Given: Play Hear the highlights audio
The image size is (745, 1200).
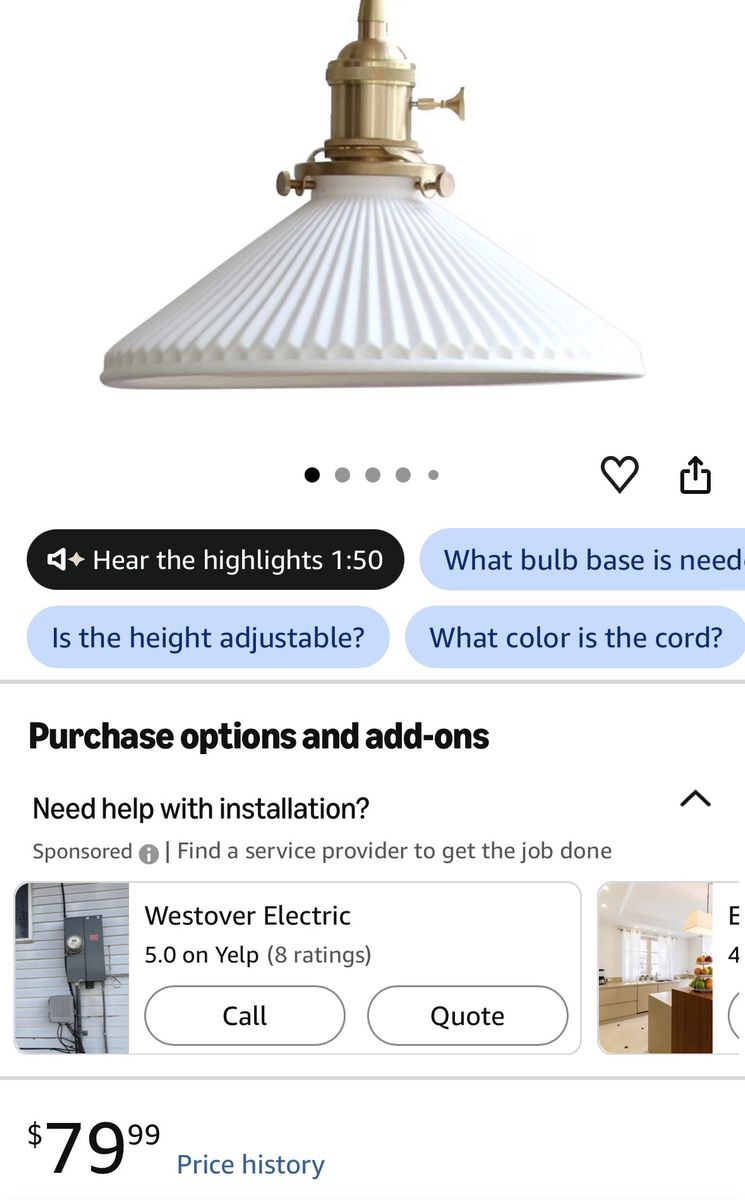Looking at the screenshot, I should [x=215, y=560].
